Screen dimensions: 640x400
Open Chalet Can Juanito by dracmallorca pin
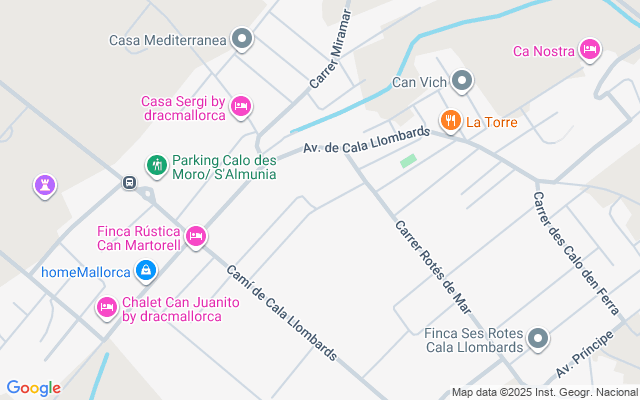coord(107,308)
